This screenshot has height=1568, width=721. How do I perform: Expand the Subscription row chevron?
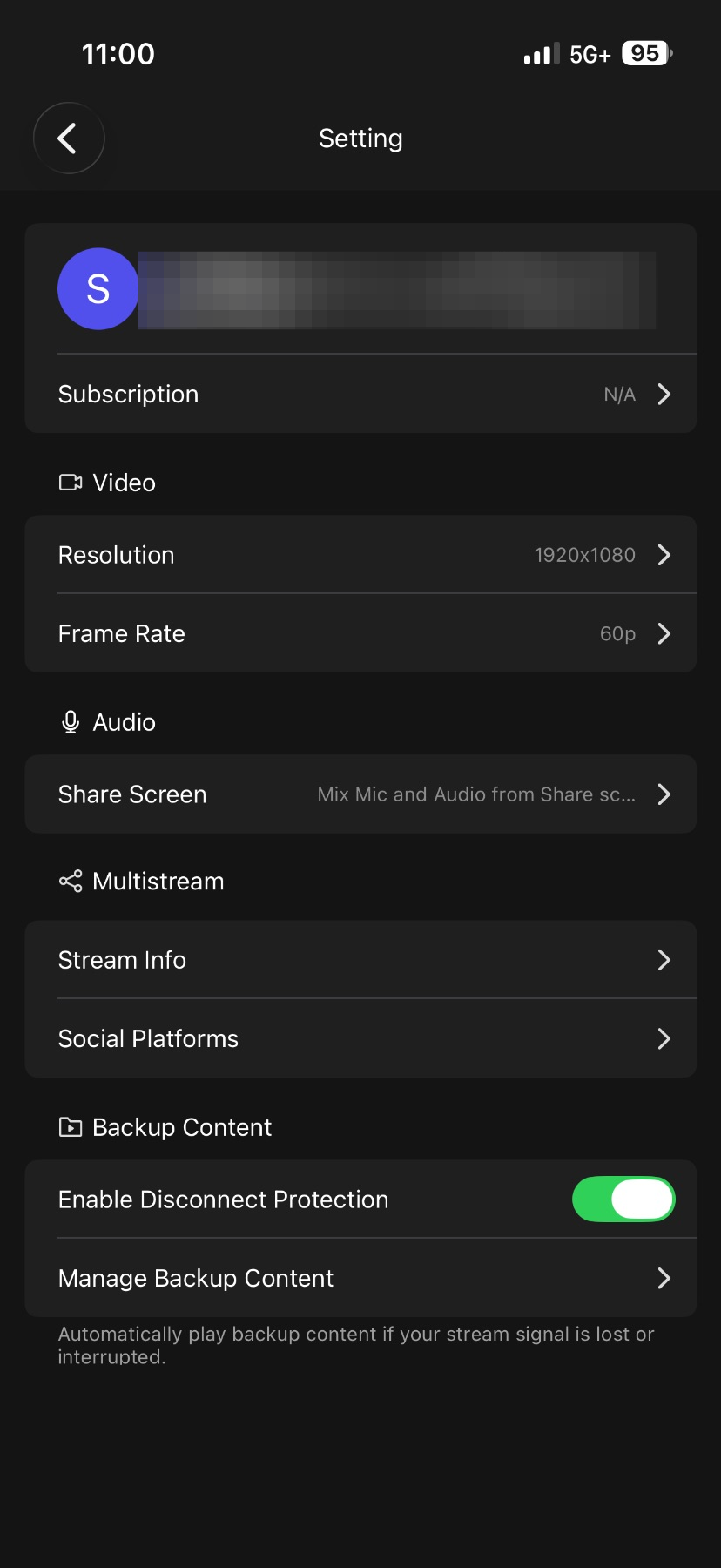[664, 394]
